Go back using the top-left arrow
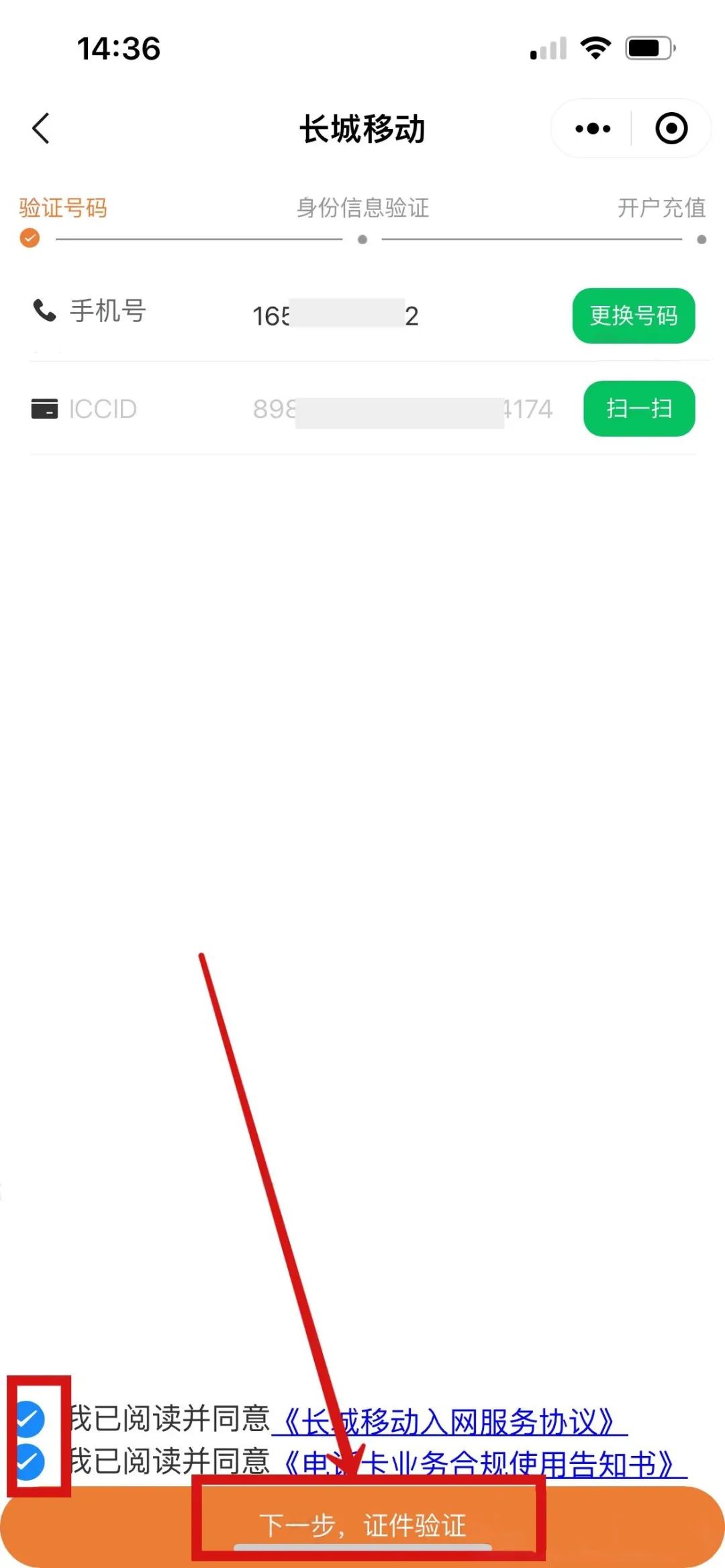The height and width of the screenshot is (1568, 725). tap(41, 128)
